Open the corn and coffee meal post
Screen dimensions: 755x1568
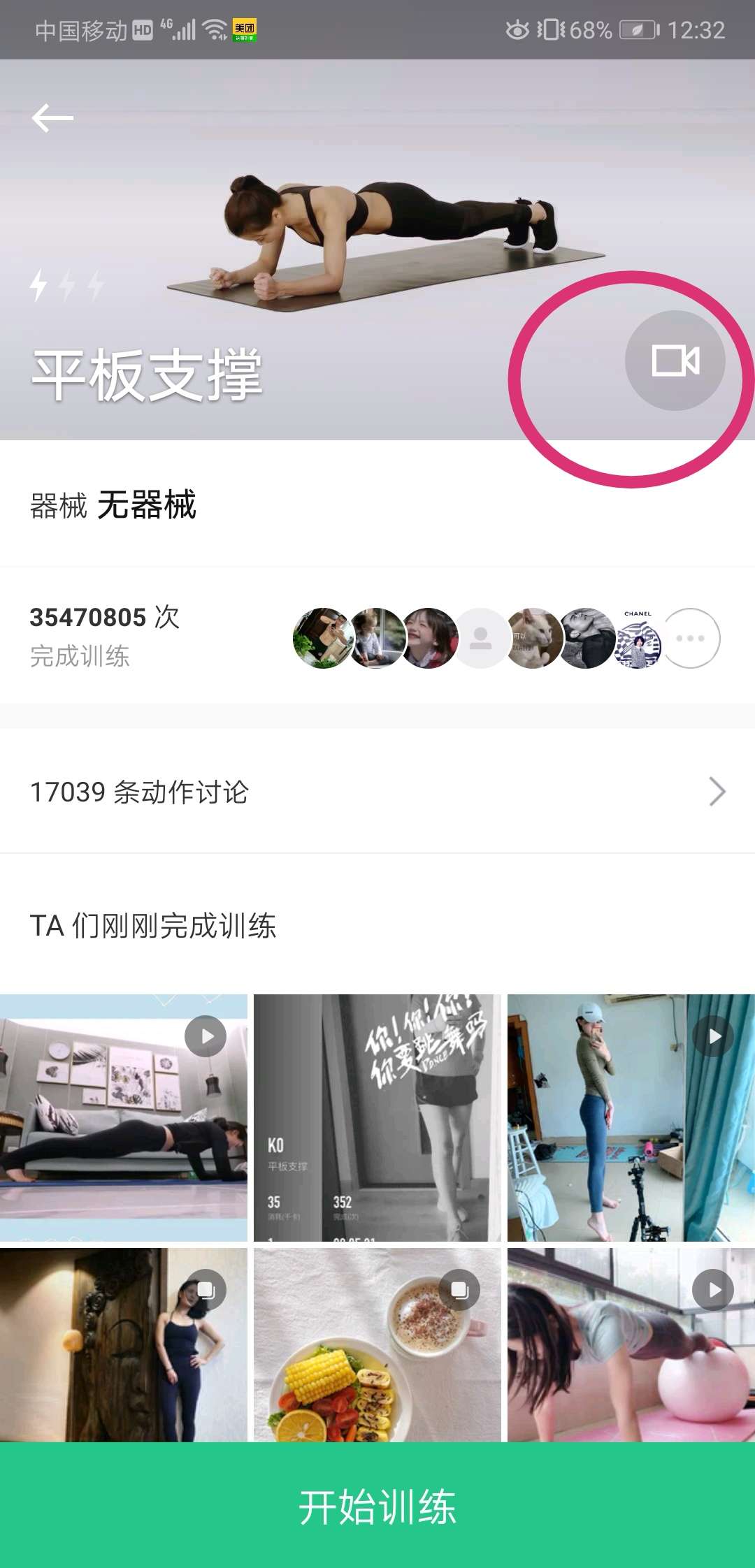[x=377, y=1345]
